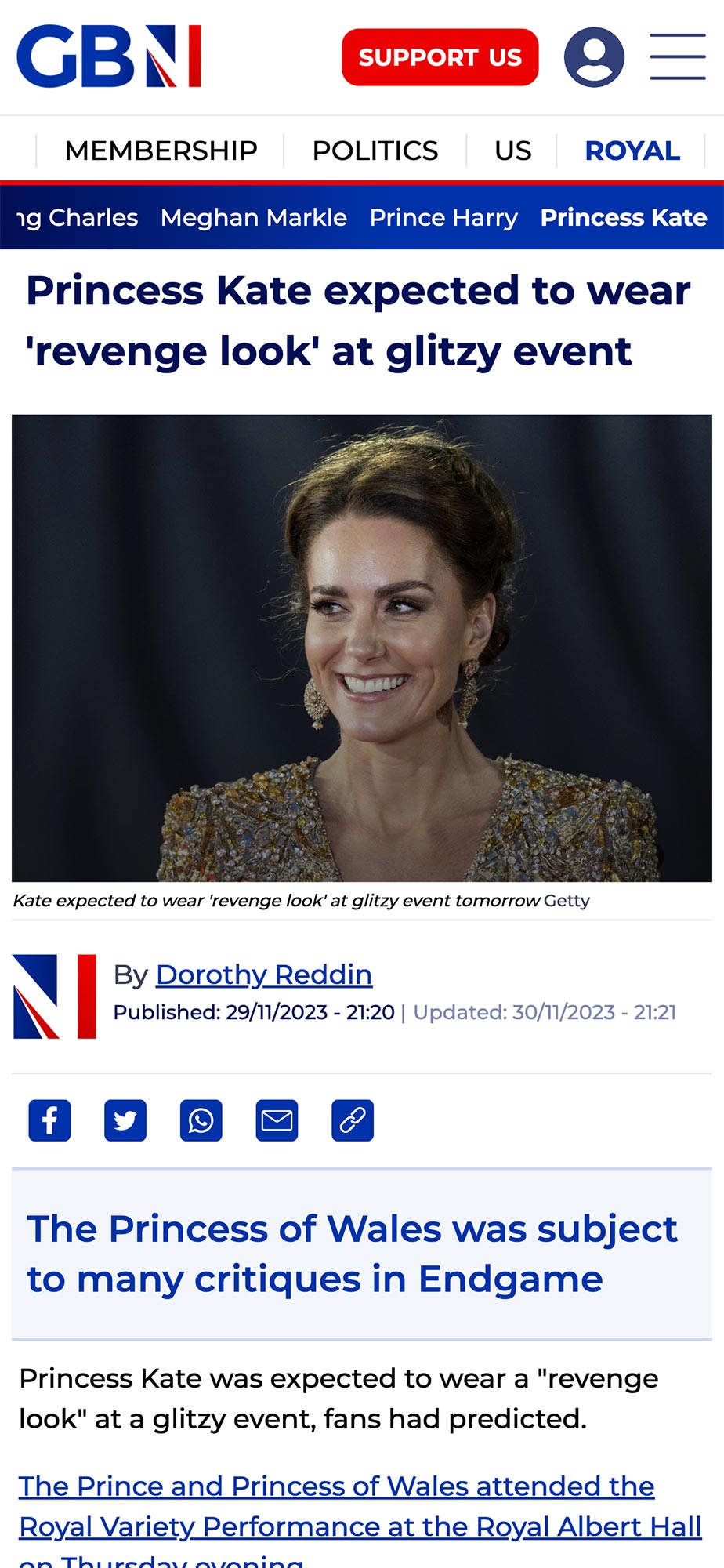This screenshot has height=1568, width=724.
Task: Open author Dorothy Reddin's page
Action: [263, 975]
